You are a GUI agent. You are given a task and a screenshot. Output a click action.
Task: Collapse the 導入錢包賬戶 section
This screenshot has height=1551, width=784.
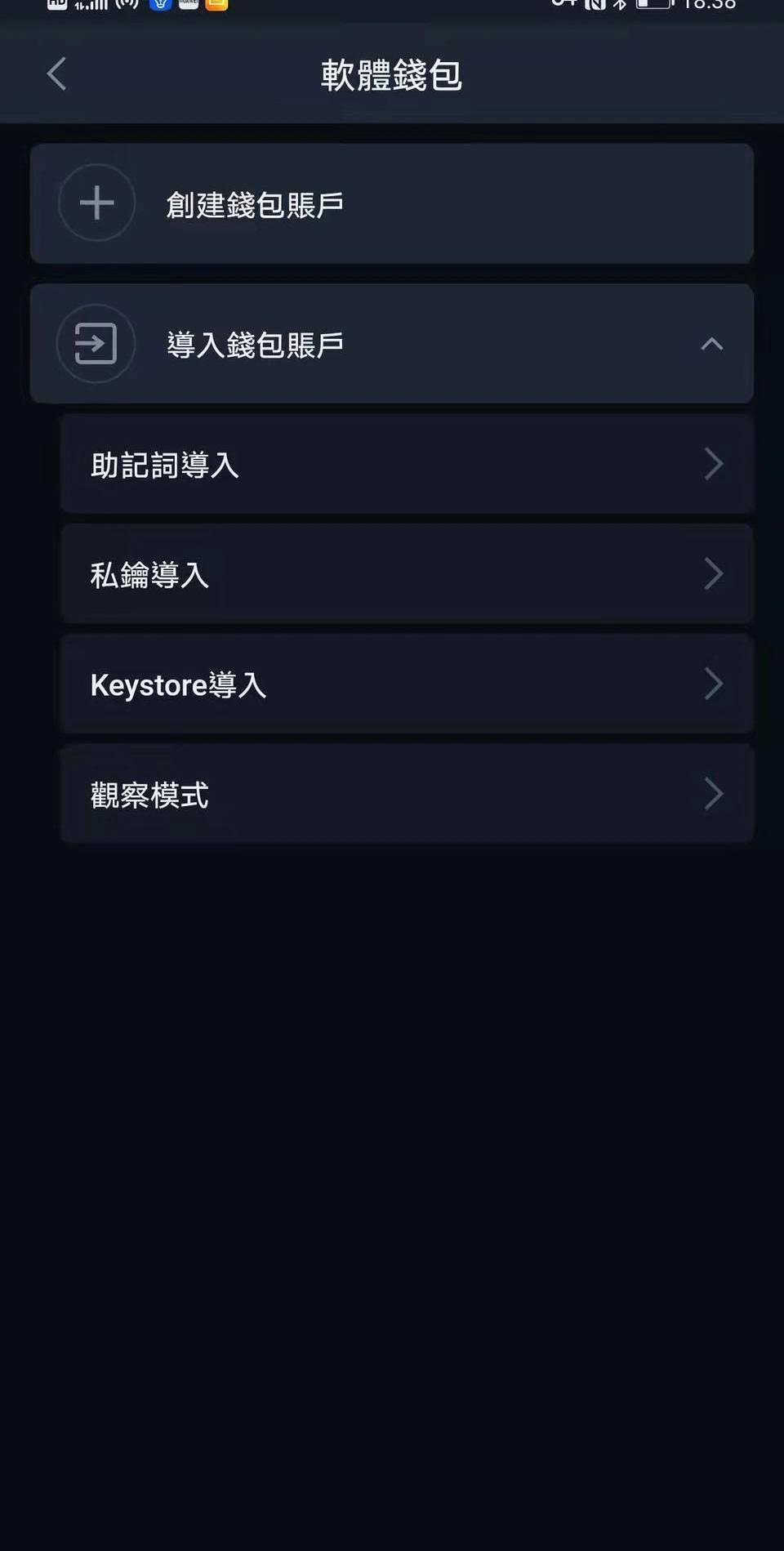(711, 344)
